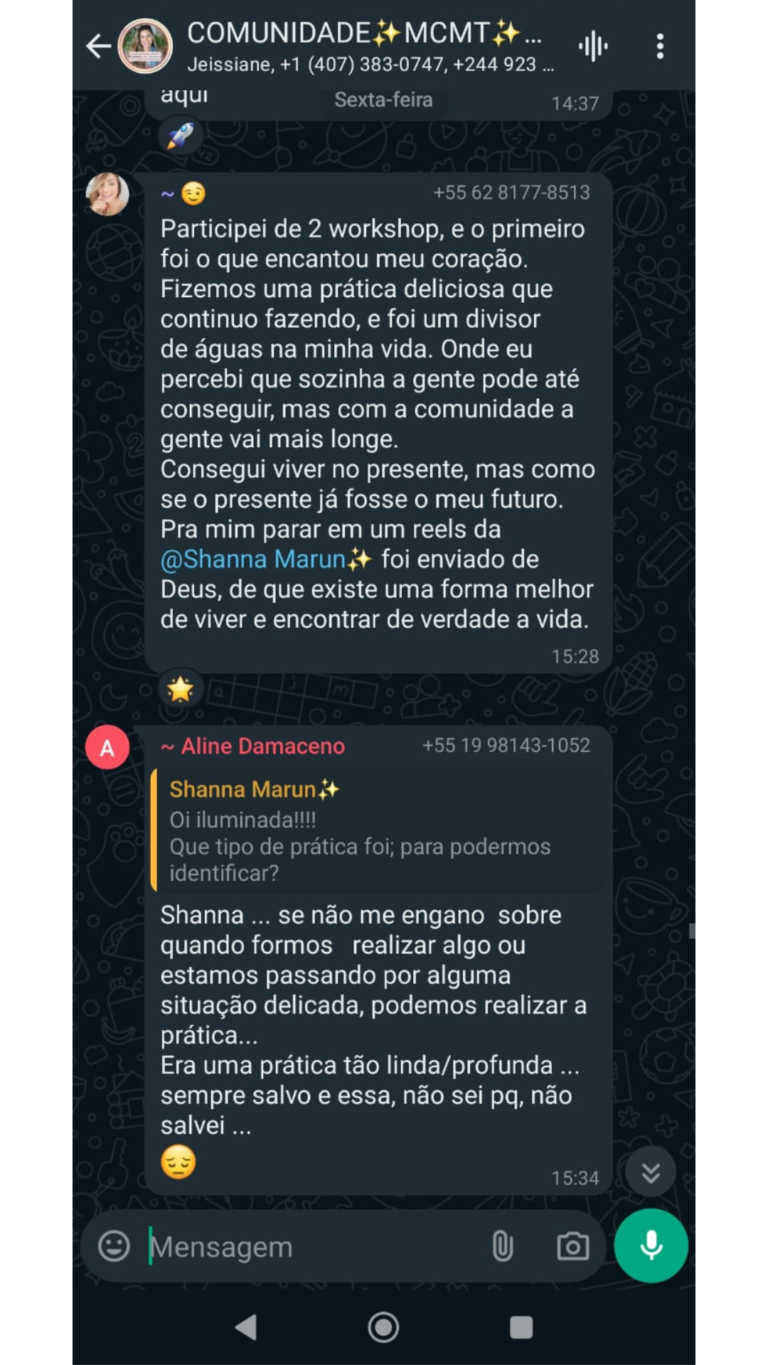The height and width of the screenshot is (1365, 768).
Task: View the star reaction on the workshop message
Action: click(x=180, y=689)
